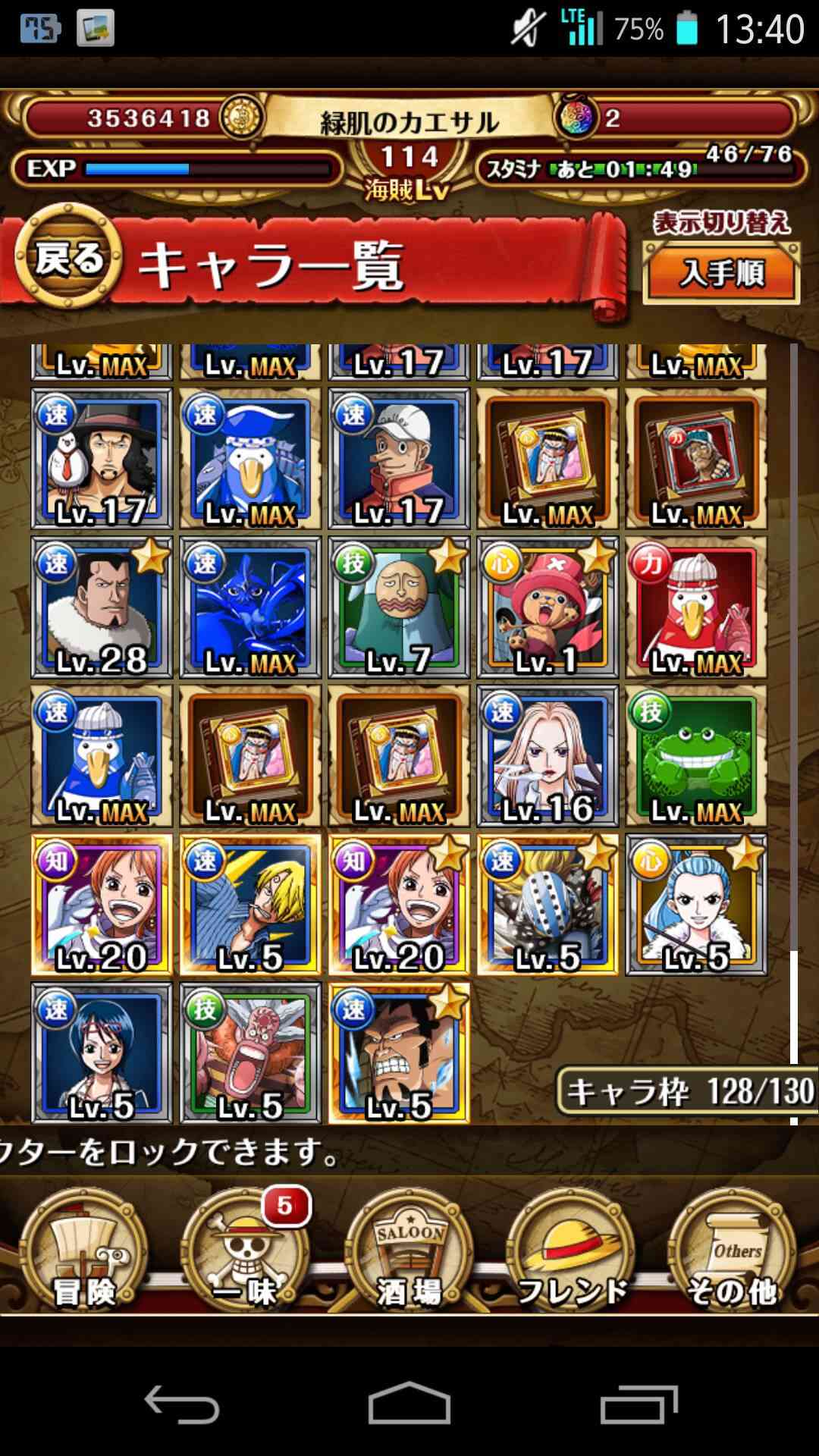This screenshot has height=1456, width=819.
Task: Select Chopper character at Lv.1
Action: point(548,607)
